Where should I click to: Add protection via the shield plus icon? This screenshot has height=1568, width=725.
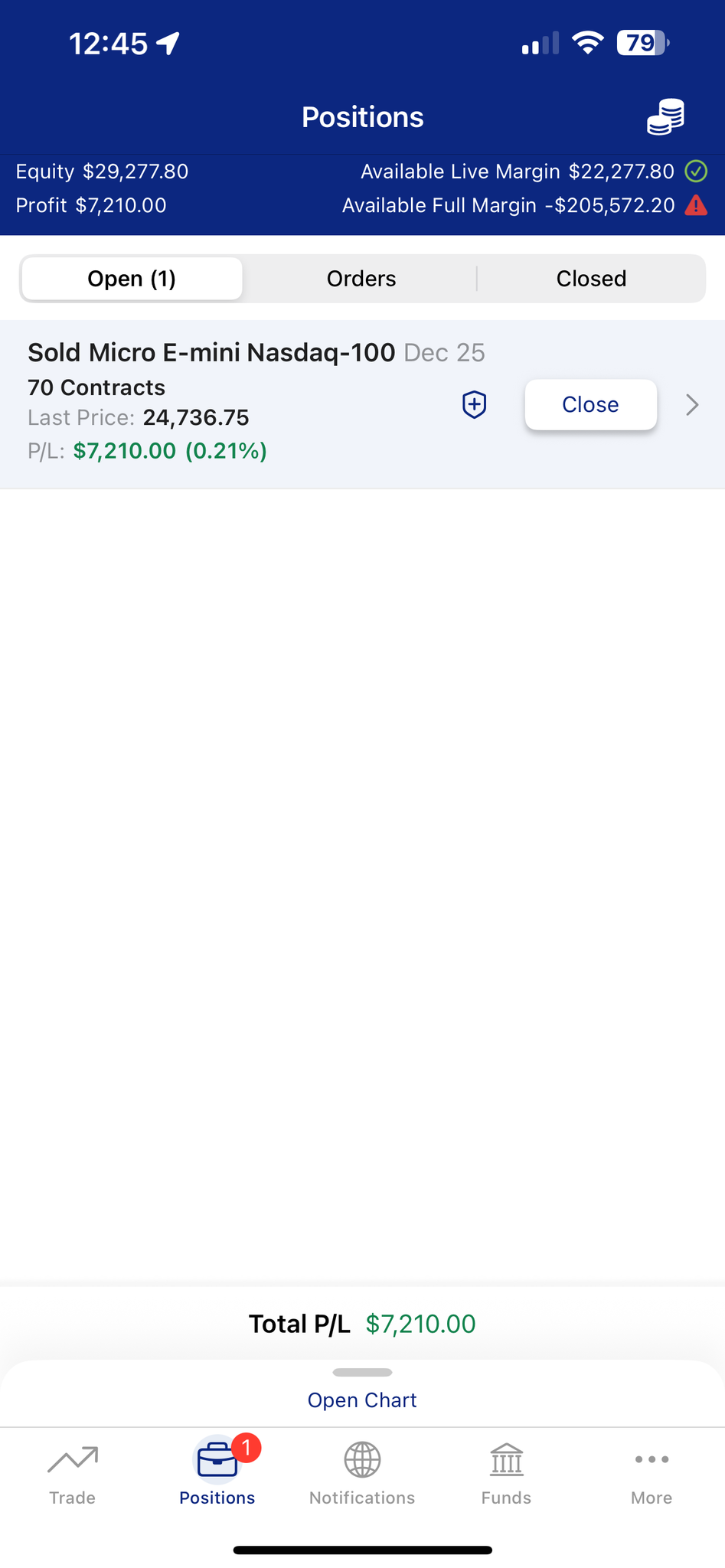point(475,404)
